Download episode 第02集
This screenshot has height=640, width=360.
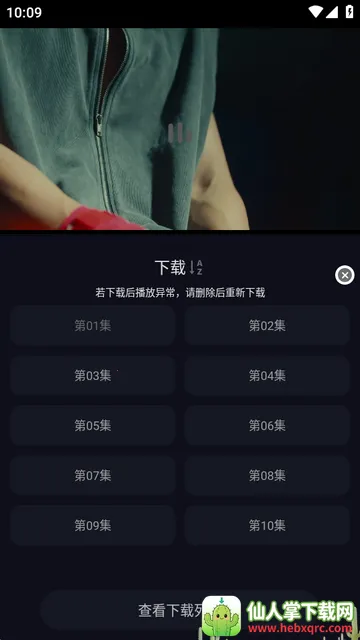point(267,326)
